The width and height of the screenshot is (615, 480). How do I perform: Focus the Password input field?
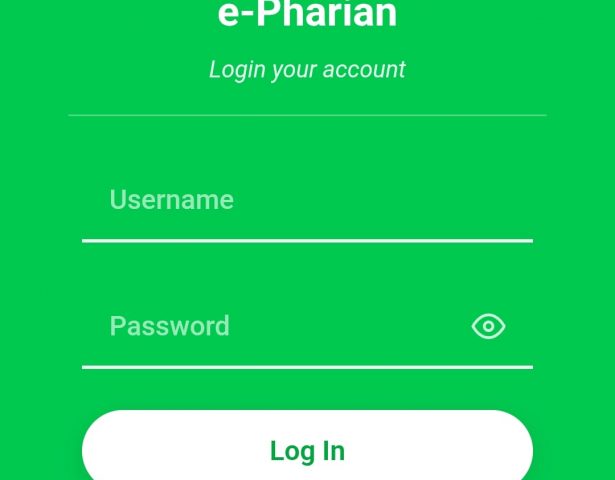270,327
